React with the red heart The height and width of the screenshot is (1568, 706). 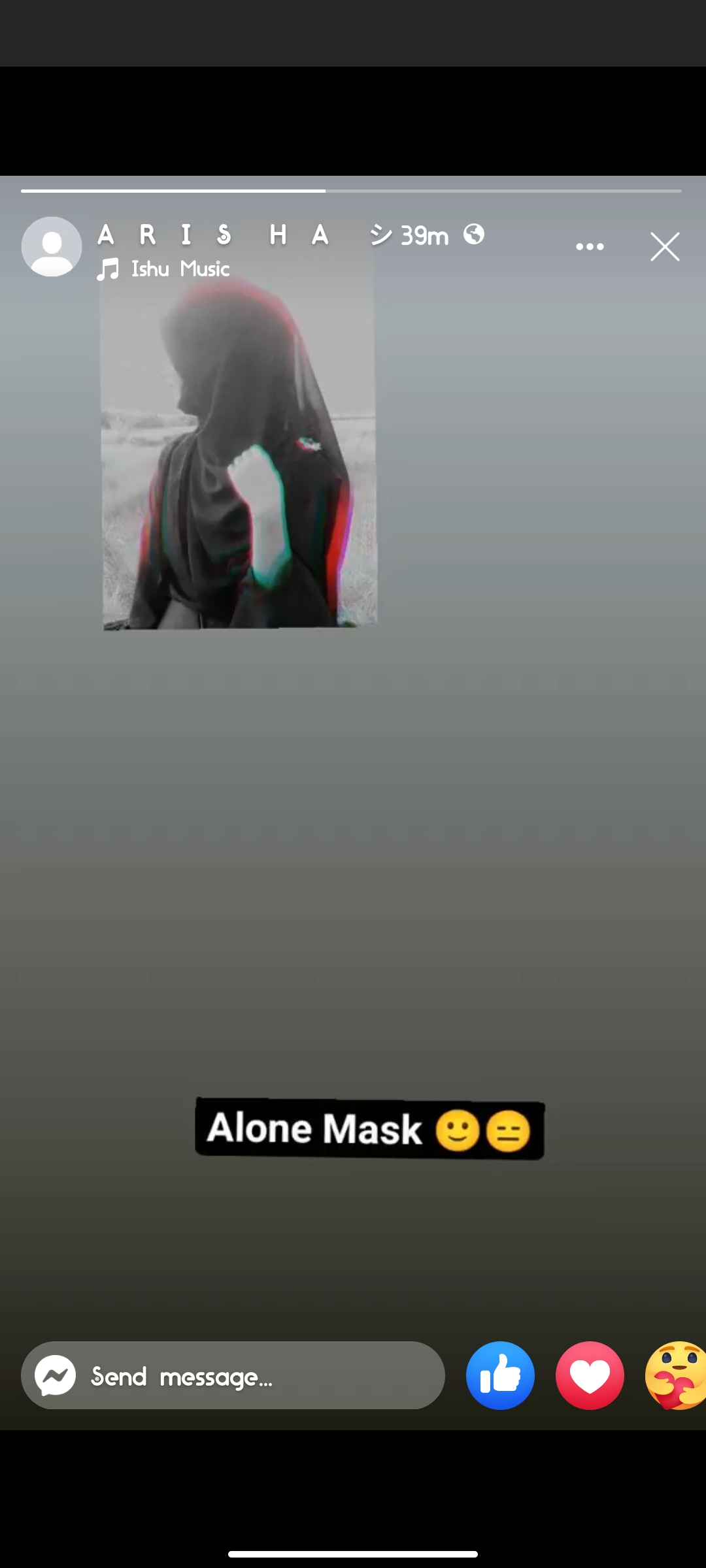click(x=590, y=1376)
